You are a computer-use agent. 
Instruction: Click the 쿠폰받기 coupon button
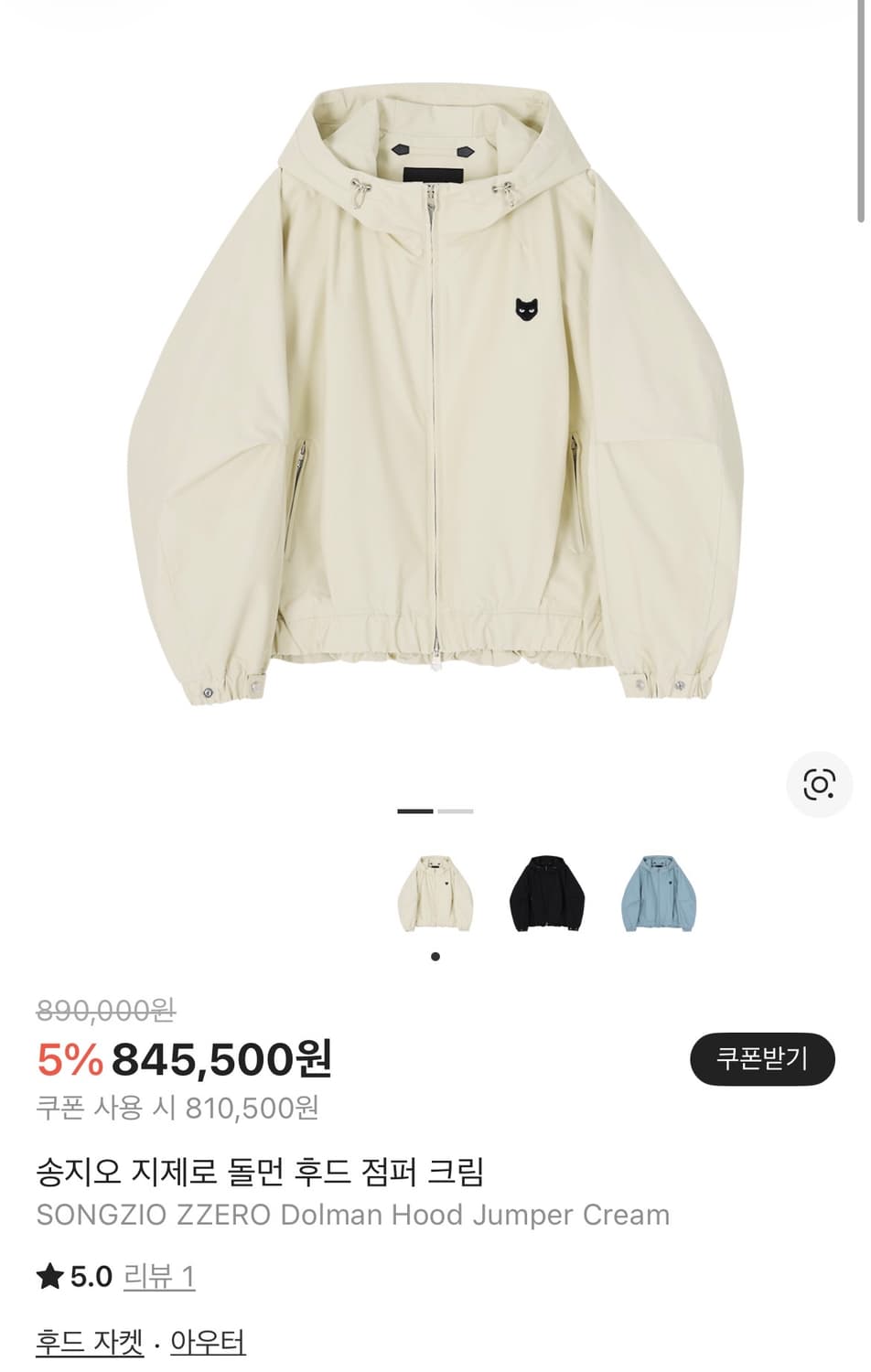click(x=762, y=1059)
